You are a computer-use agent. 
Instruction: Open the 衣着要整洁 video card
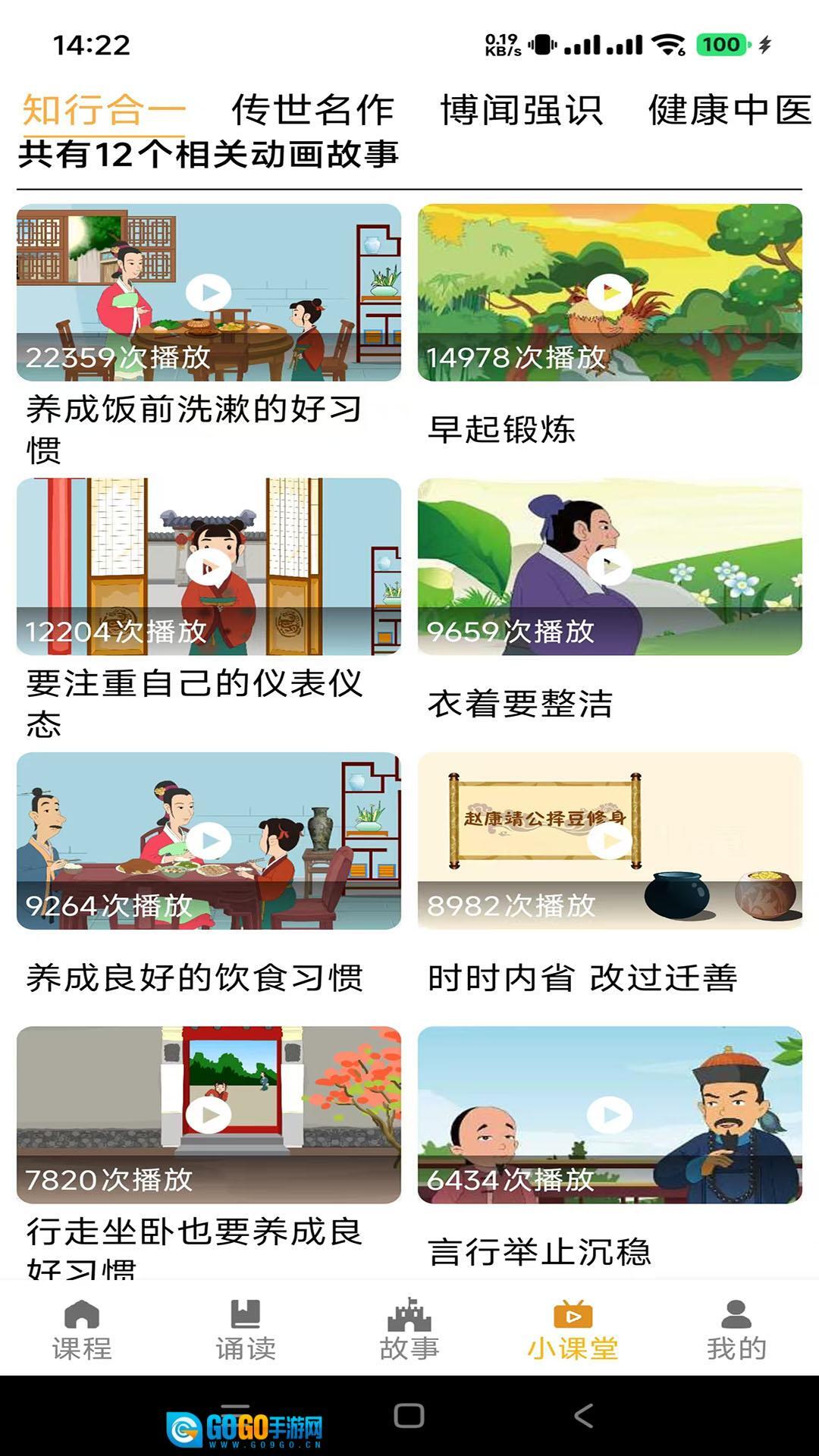(x=610, y=566)
